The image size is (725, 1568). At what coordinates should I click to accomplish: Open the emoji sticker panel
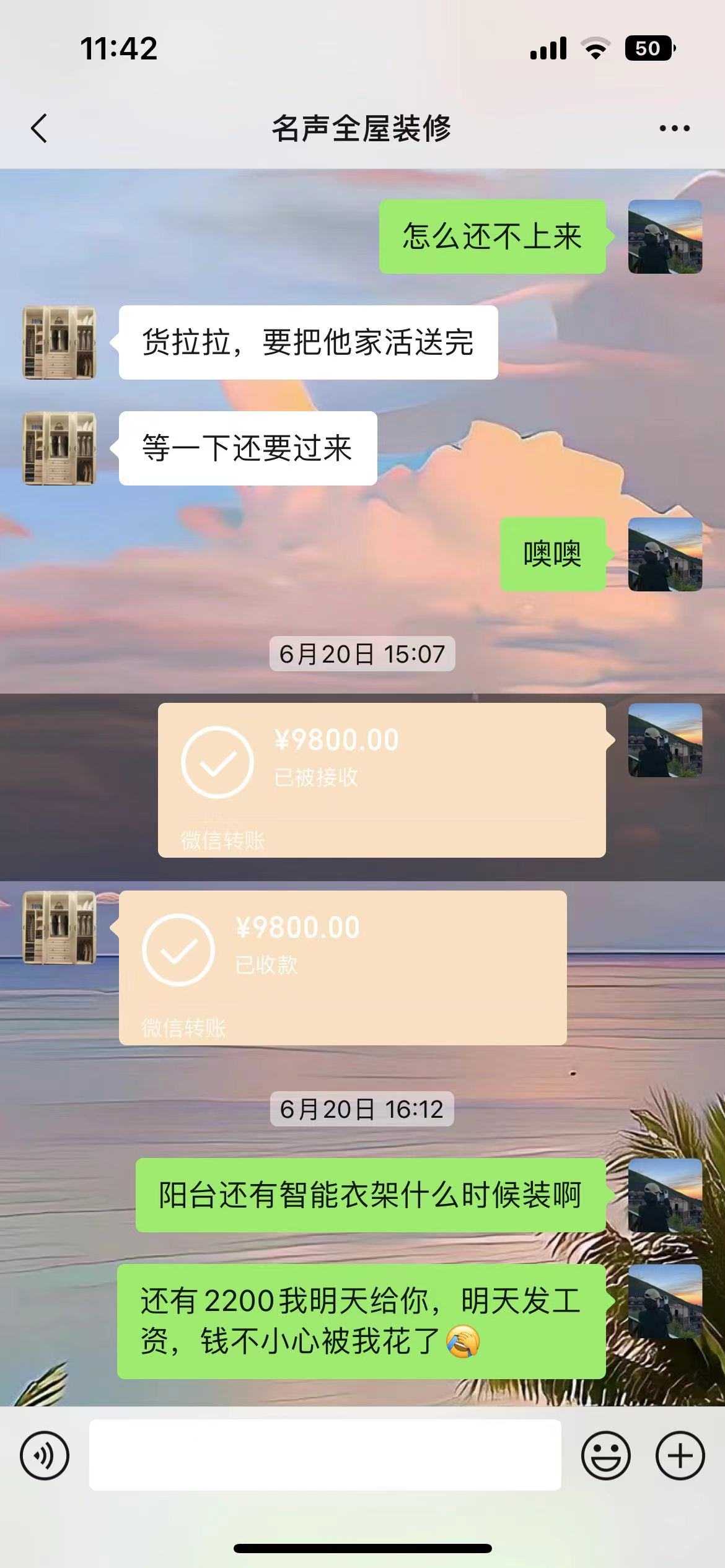point(605,1455)
